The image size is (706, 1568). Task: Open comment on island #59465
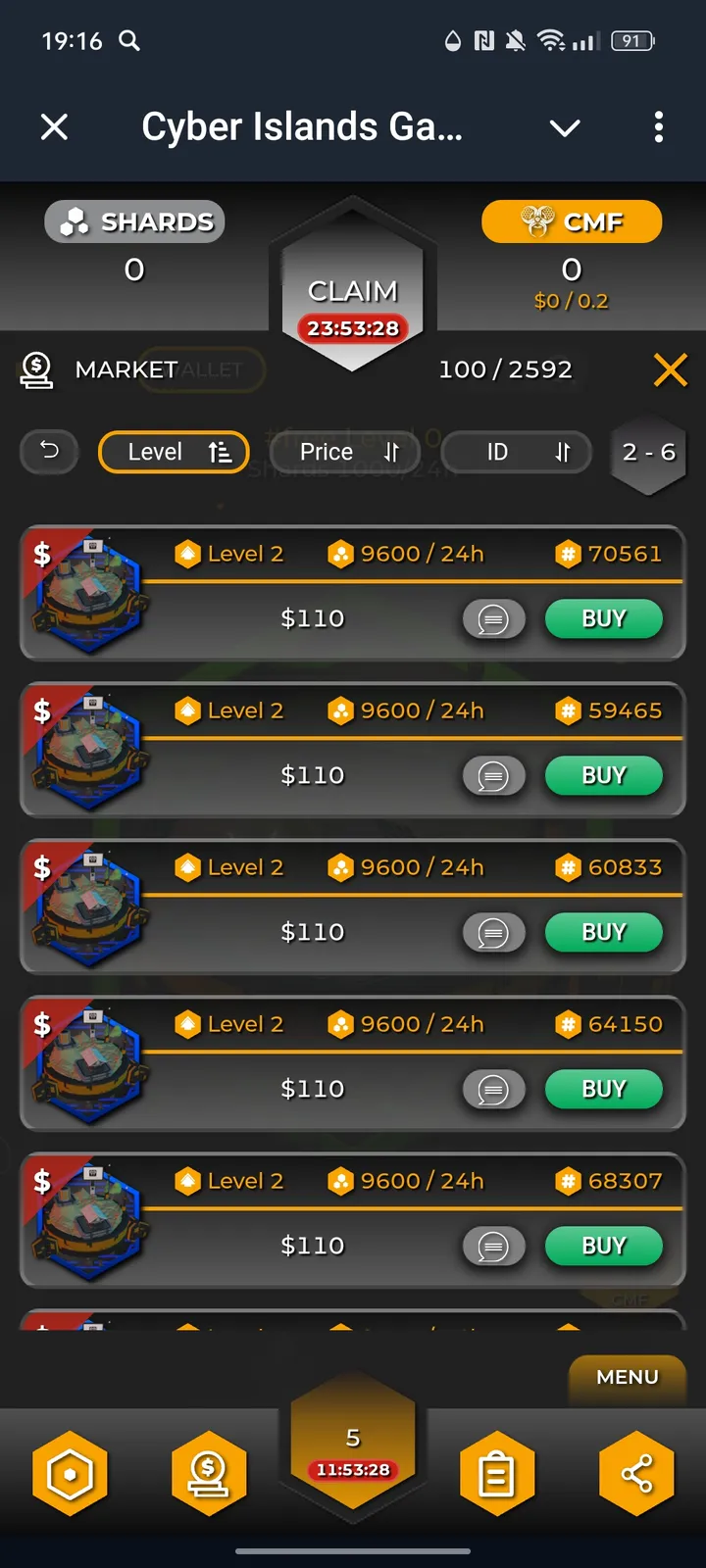tap(493, 776)
